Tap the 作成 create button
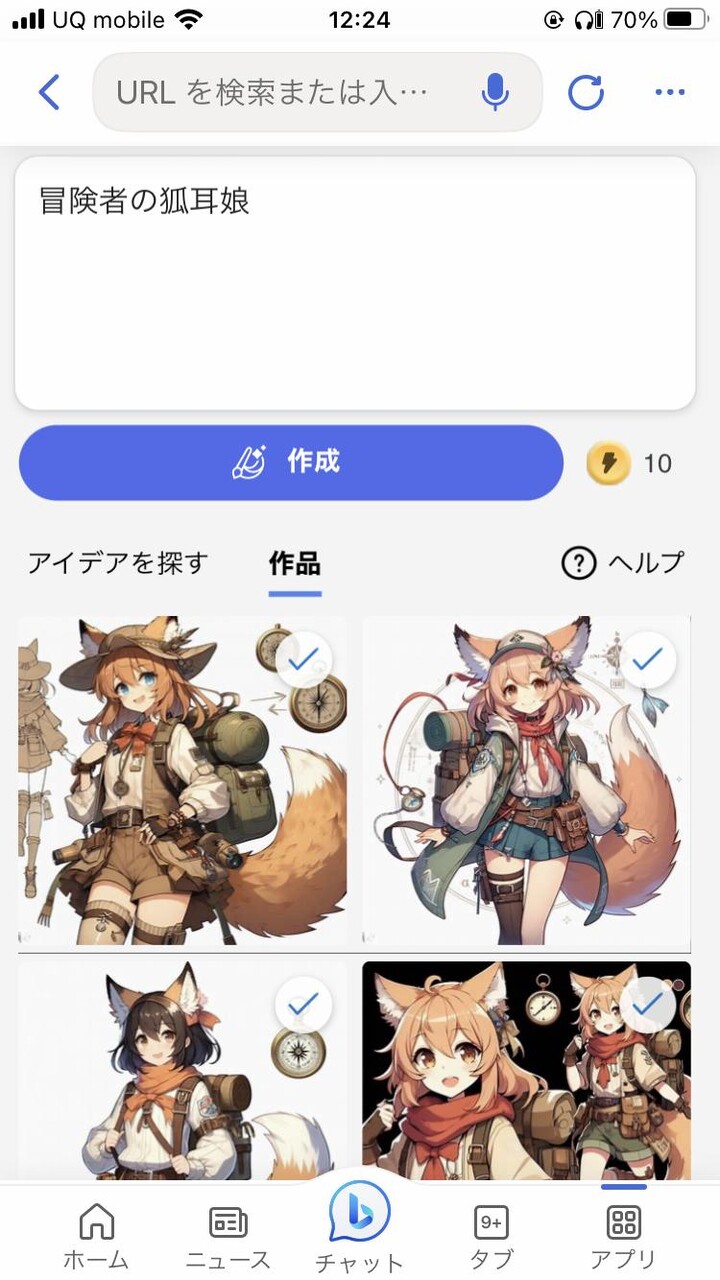 pyautogui.click(x=291, y=462)
